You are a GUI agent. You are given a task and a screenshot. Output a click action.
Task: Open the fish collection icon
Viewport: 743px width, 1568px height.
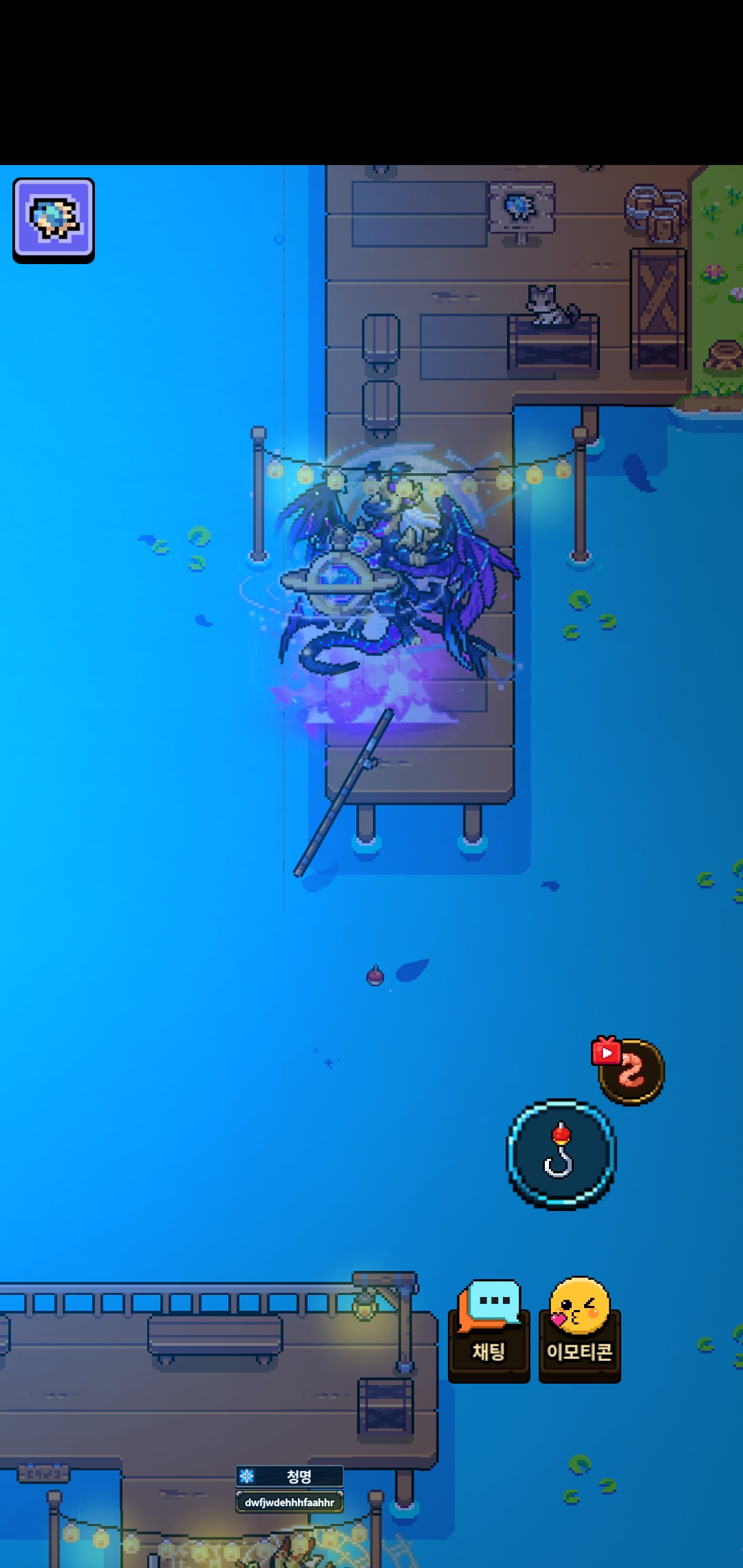point(54,219)
